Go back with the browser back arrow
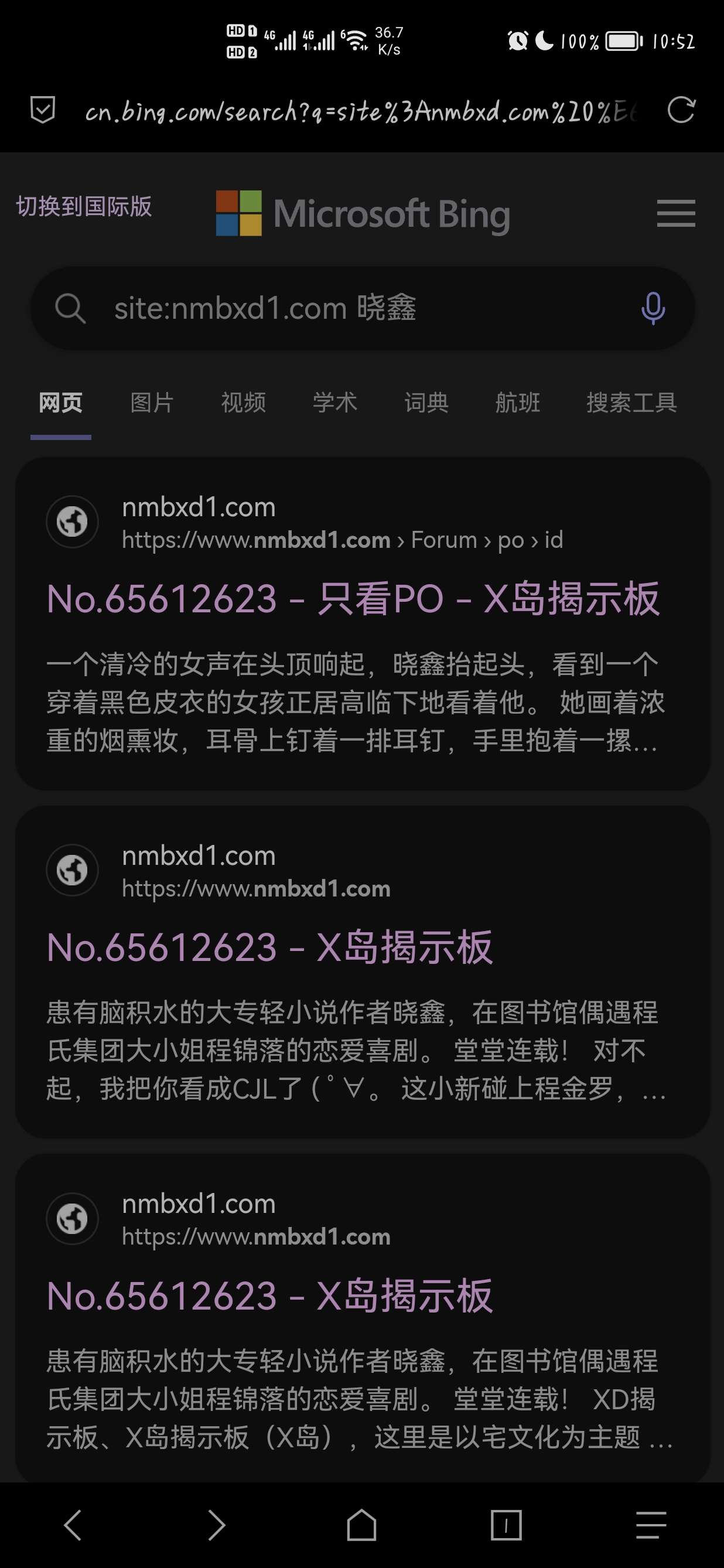This screenshot has height=1568, width=724. [x=73, y=1525]
